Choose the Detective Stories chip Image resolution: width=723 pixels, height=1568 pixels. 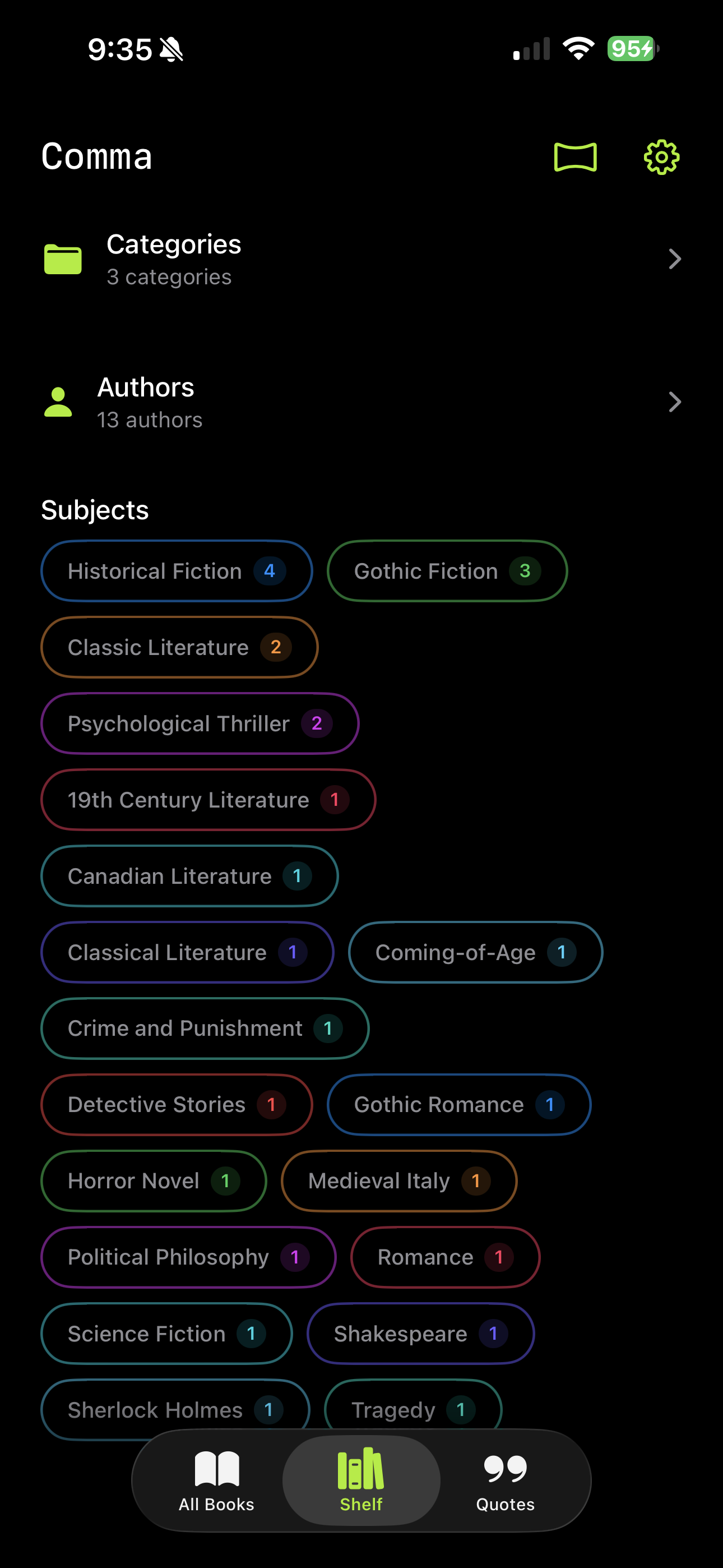pos(177,1104)
